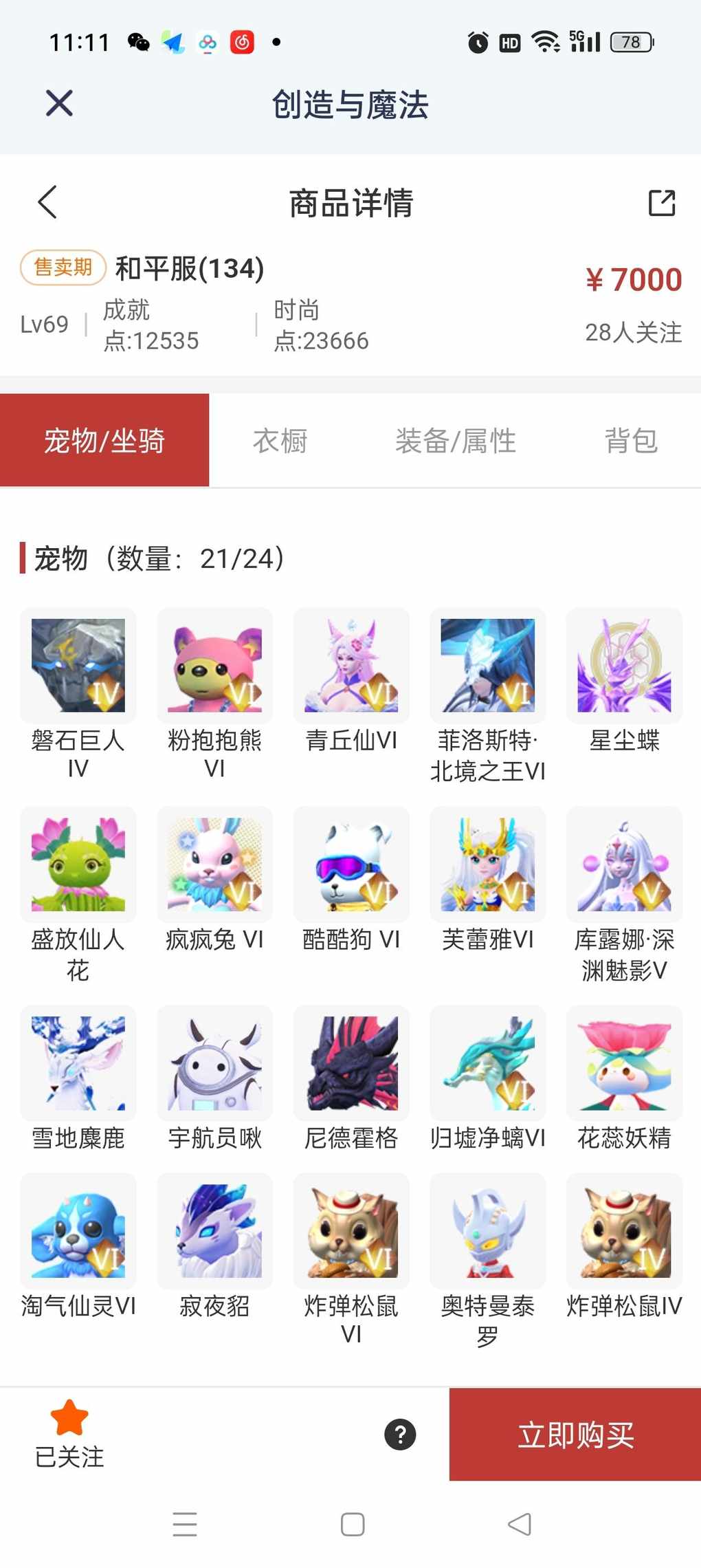Viewport: 701px width, 1568px height.
Task: Select the 背包 tab
Action: pyautogui.click(x=630, y=441)
